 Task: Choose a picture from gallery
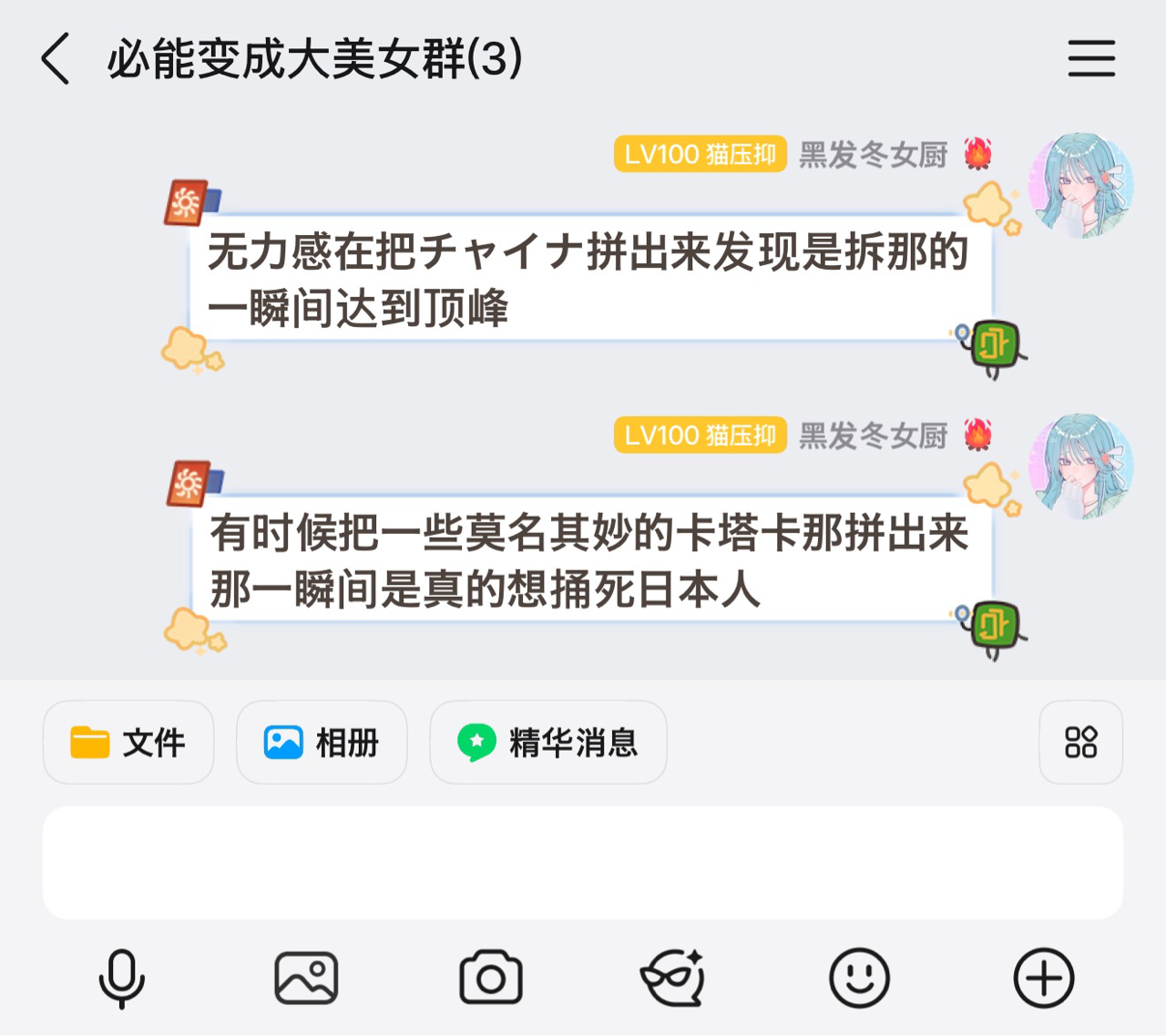pos(306,979)
